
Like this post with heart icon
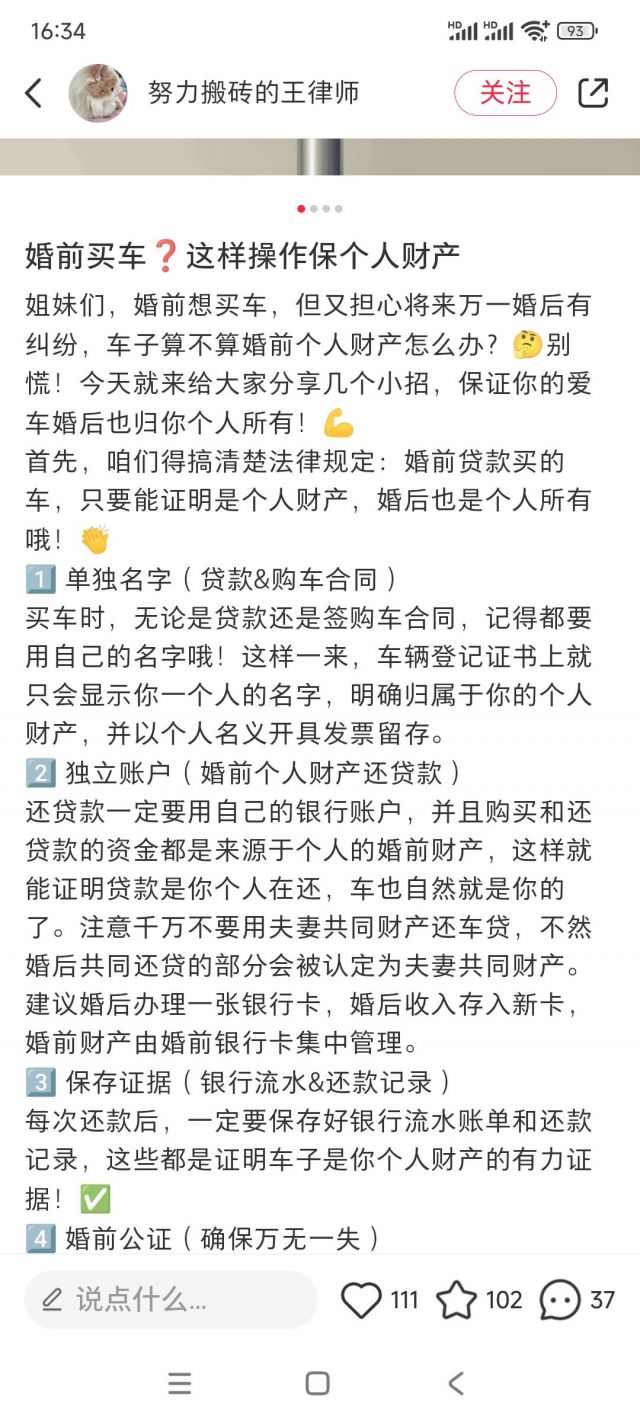click(x=362, y=1299)
